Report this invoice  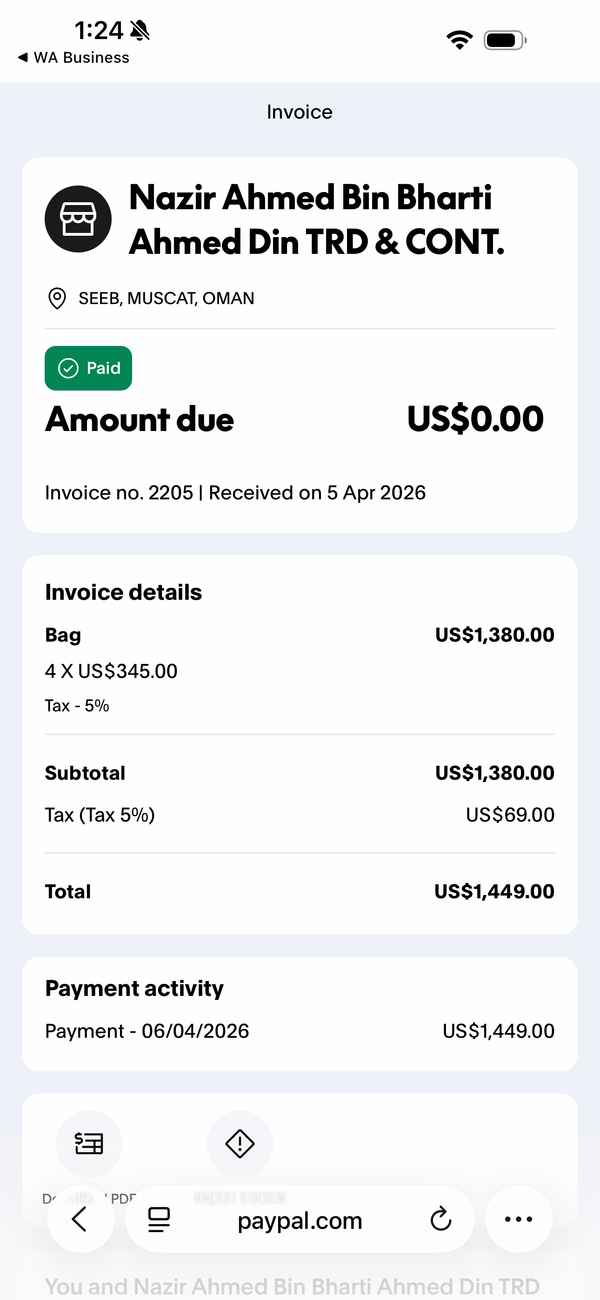240,1143
